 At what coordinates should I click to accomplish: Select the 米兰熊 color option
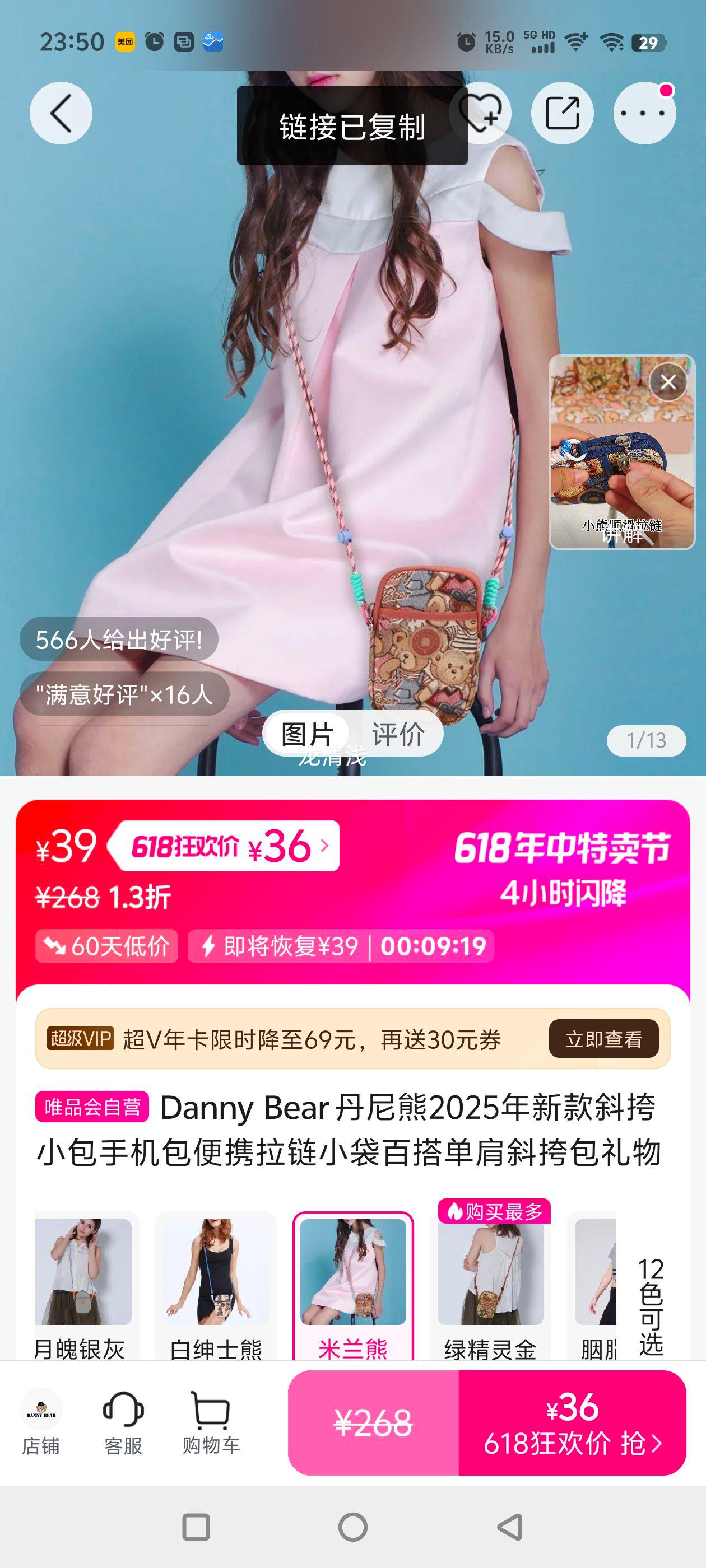pyautogui.click(x=355, y=1273)
